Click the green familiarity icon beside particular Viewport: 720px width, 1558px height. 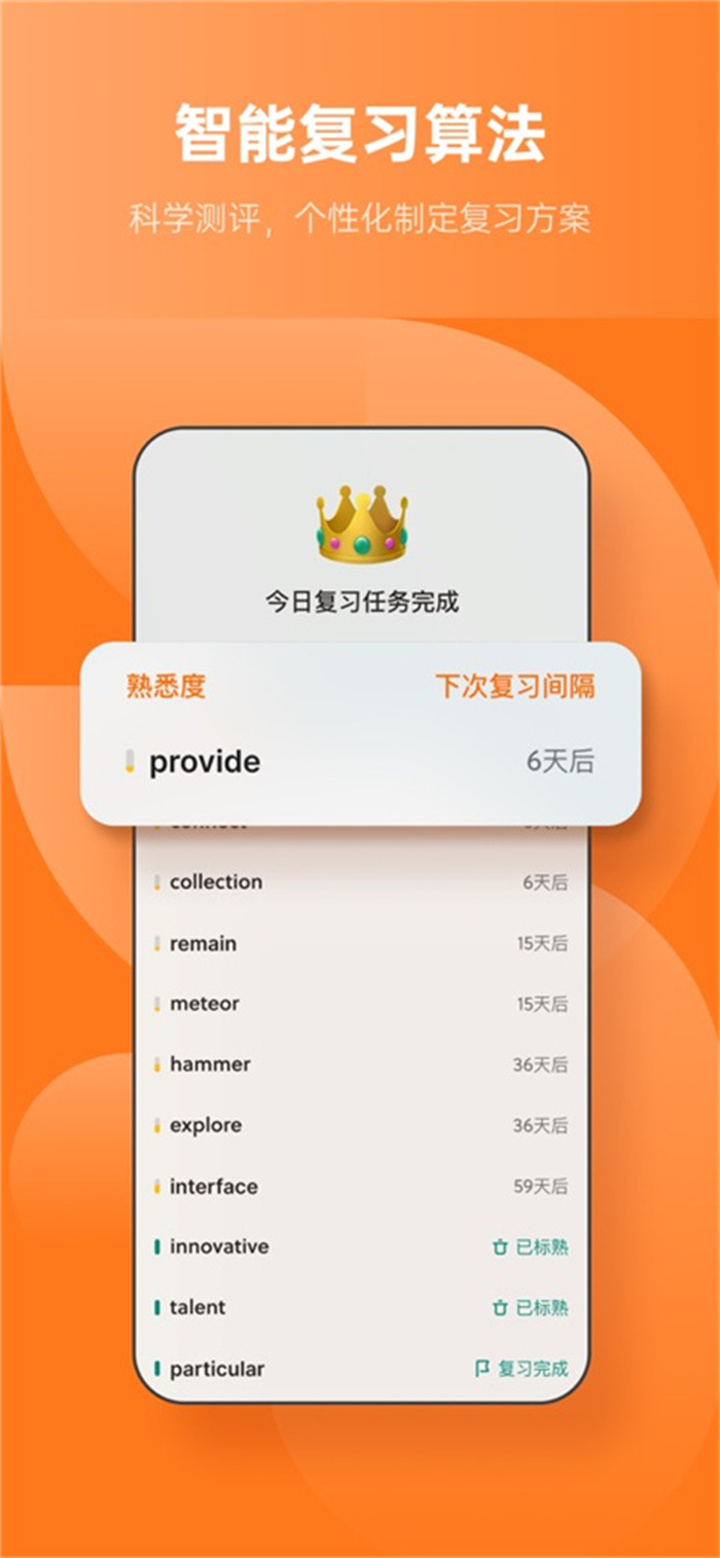(x=157, y=1369)
